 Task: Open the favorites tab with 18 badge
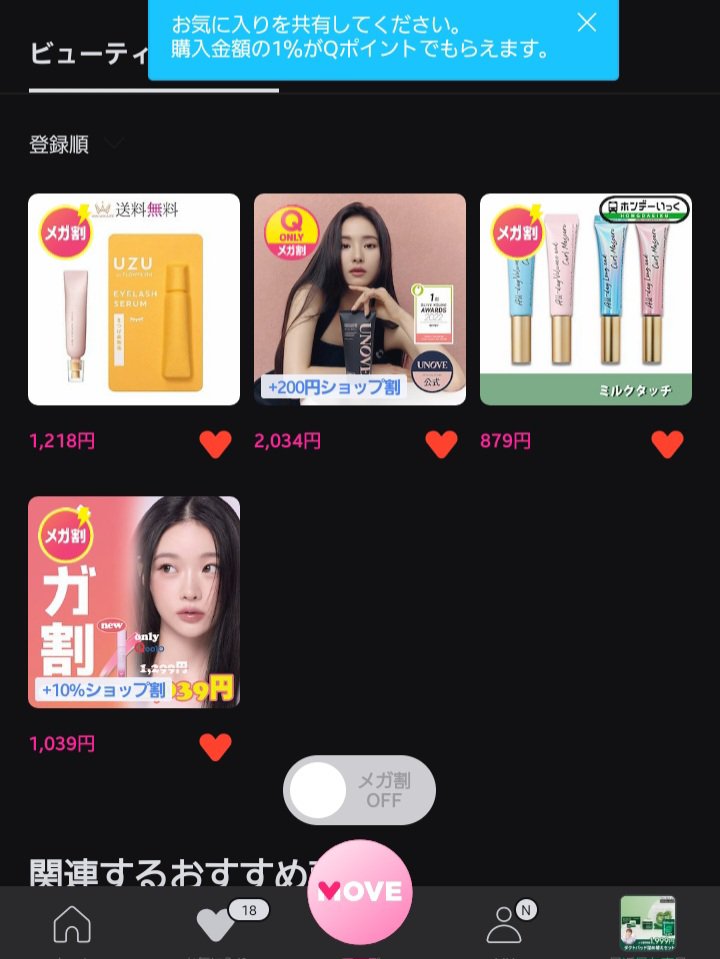(217, 925)
